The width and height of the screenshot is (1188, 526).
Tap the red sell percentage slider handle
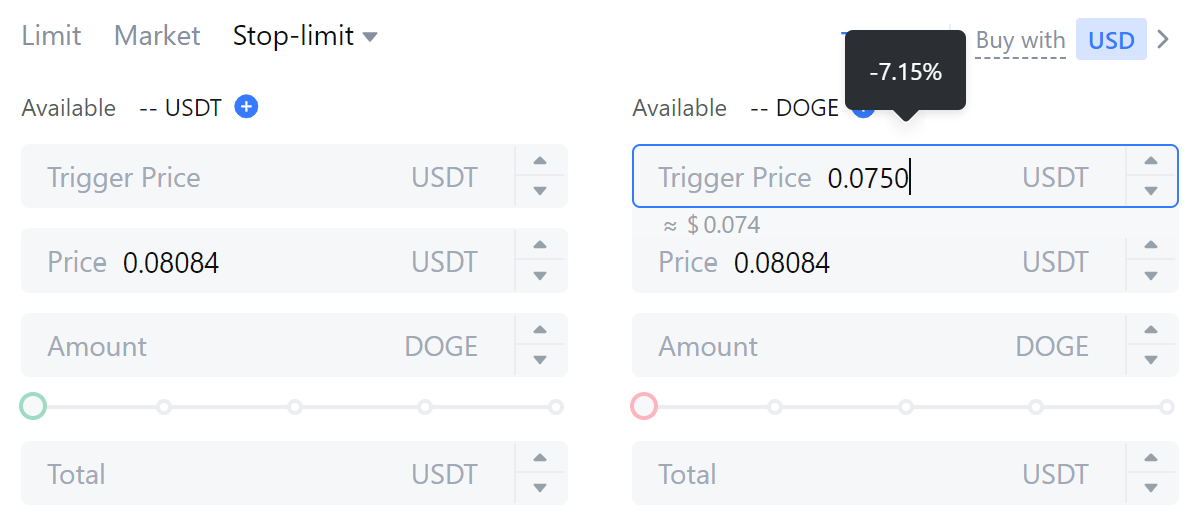[644, 406]
